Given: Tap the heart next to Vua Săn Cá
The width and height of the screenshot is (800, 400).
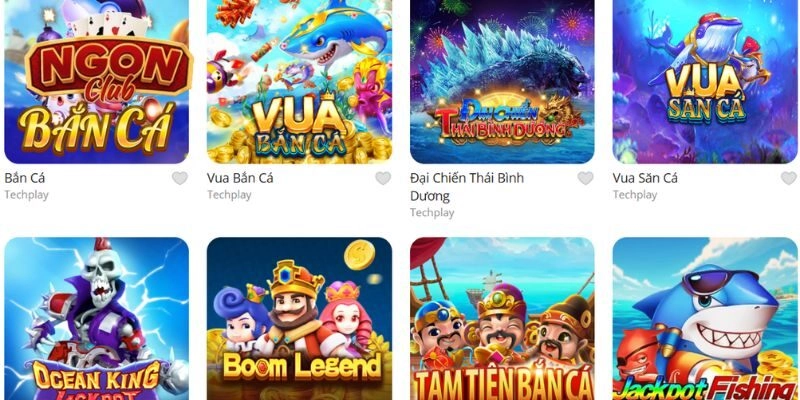Looking at the screenshot, I should click(x=787, y=179).
